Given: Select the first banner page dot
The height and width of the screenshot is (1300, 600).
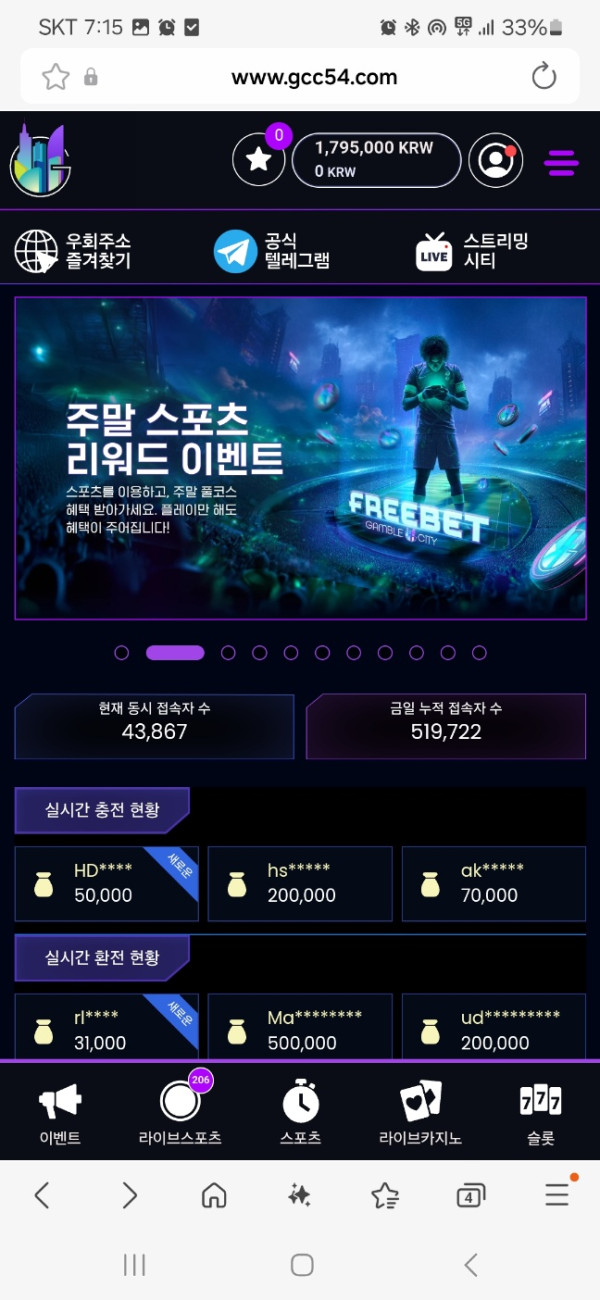Looking at the screenshot, I should (x=122, y=653).
